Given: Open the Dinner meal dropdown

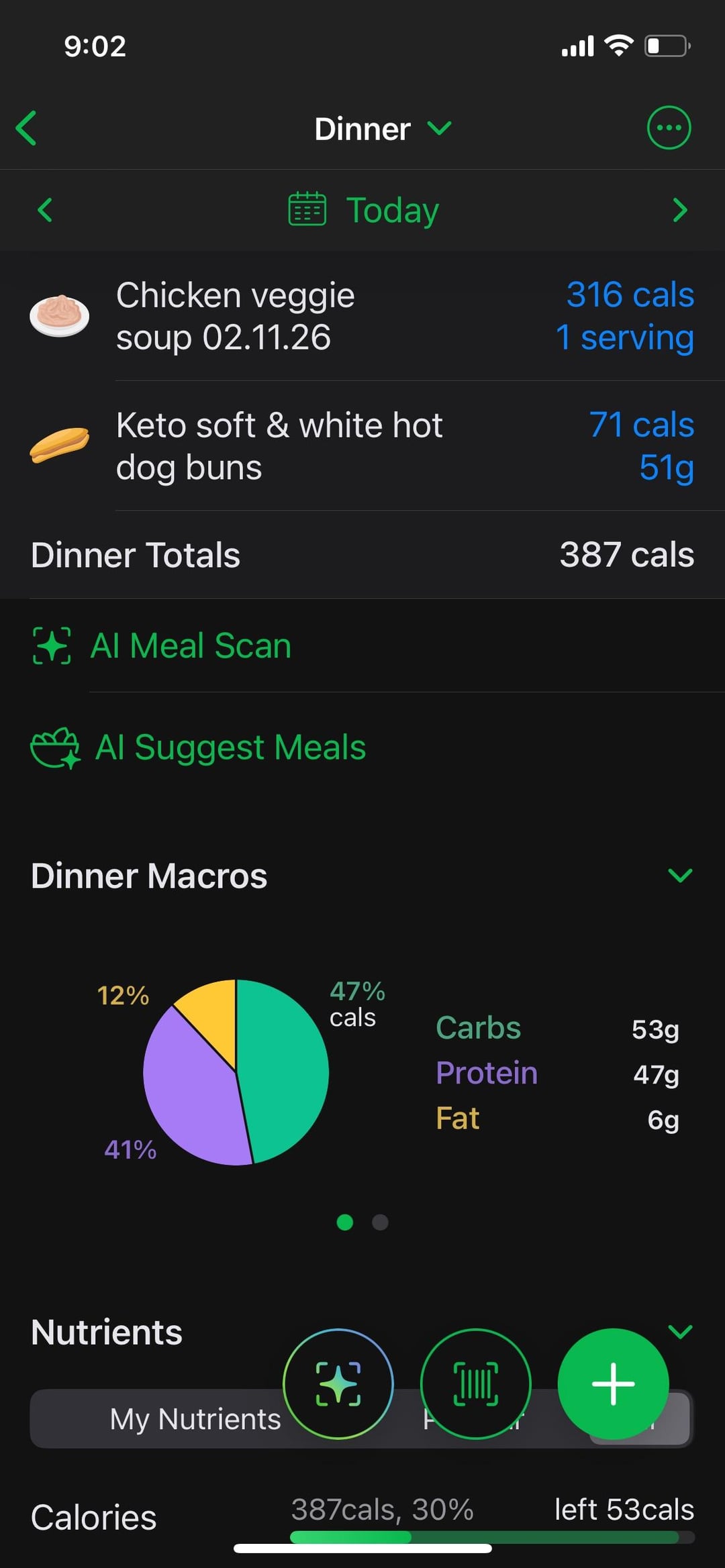Looking at the screenshot, I should click(381, 128).
